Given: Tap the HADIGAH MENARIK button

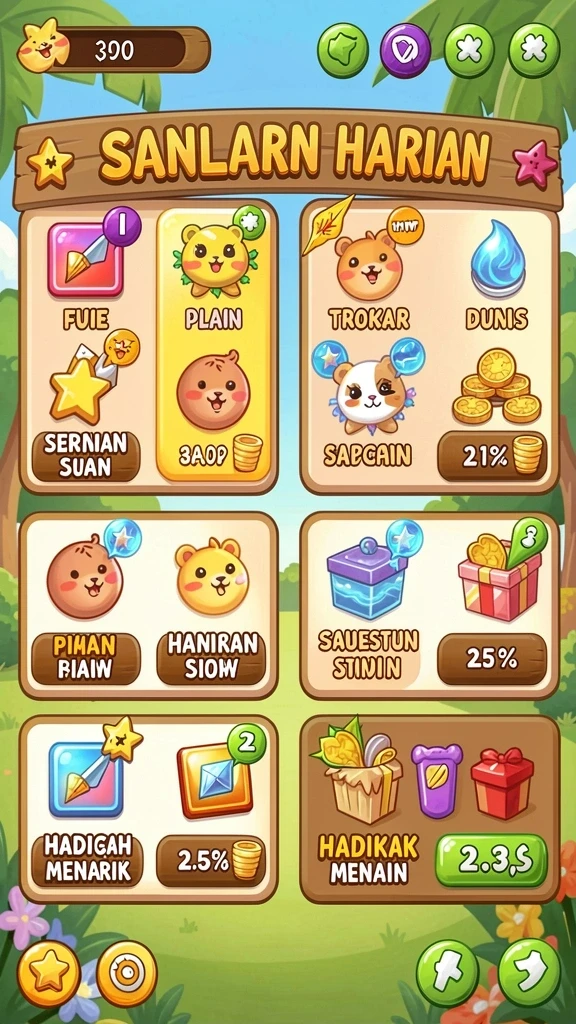Looking at the screenshot, I should click(87, 861).
